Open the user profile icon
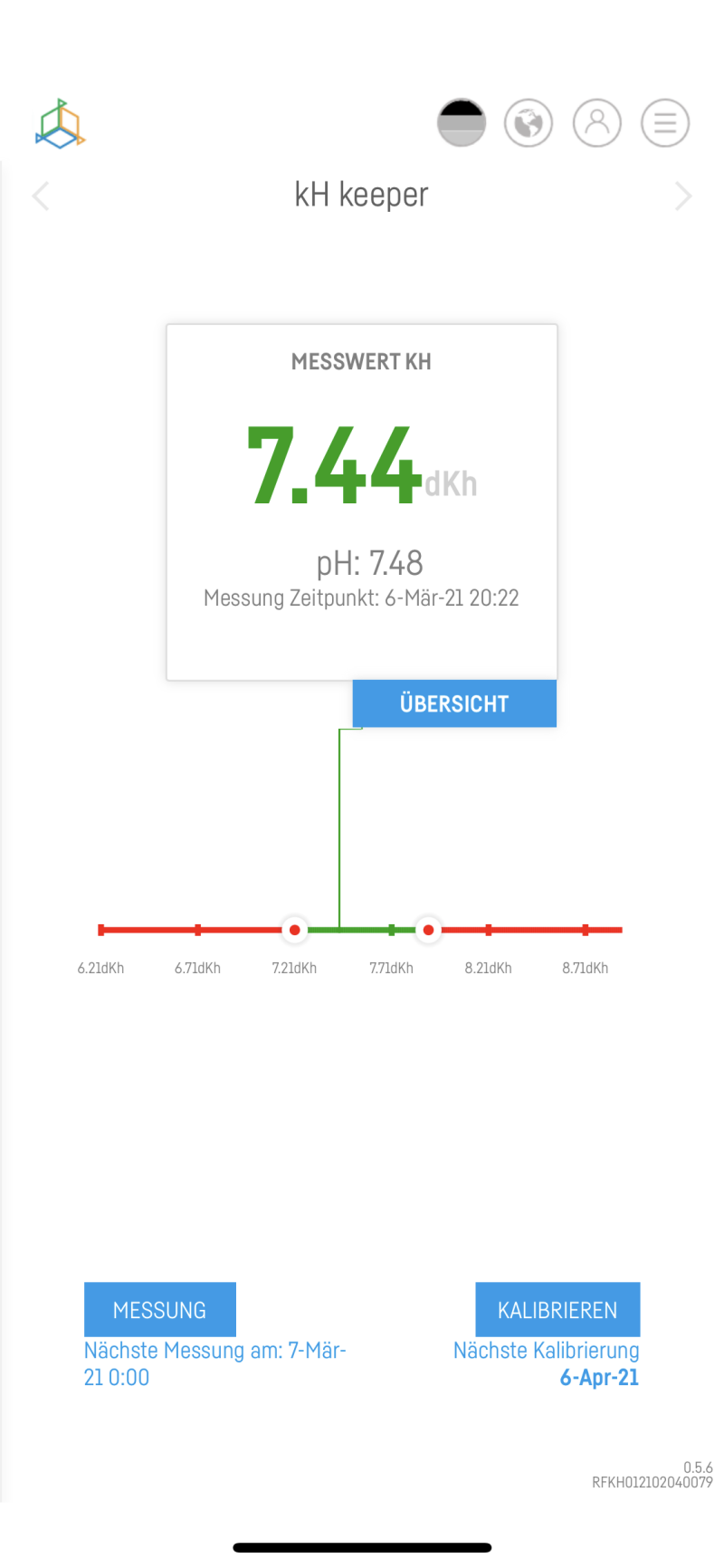This screenshot has height=1568, width=724. pyautogui.click(x=597, y=123)
